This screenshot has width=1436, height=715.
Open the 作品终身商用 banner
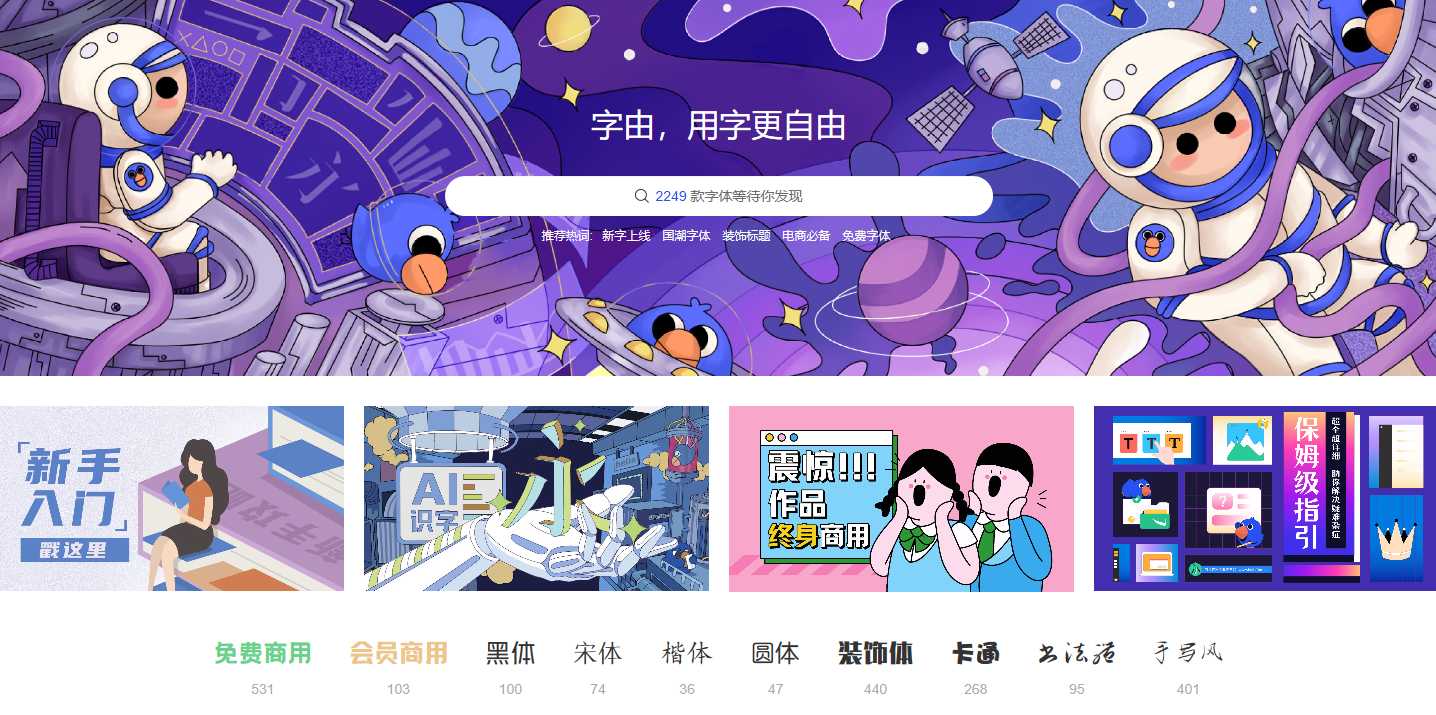(901, 498)
